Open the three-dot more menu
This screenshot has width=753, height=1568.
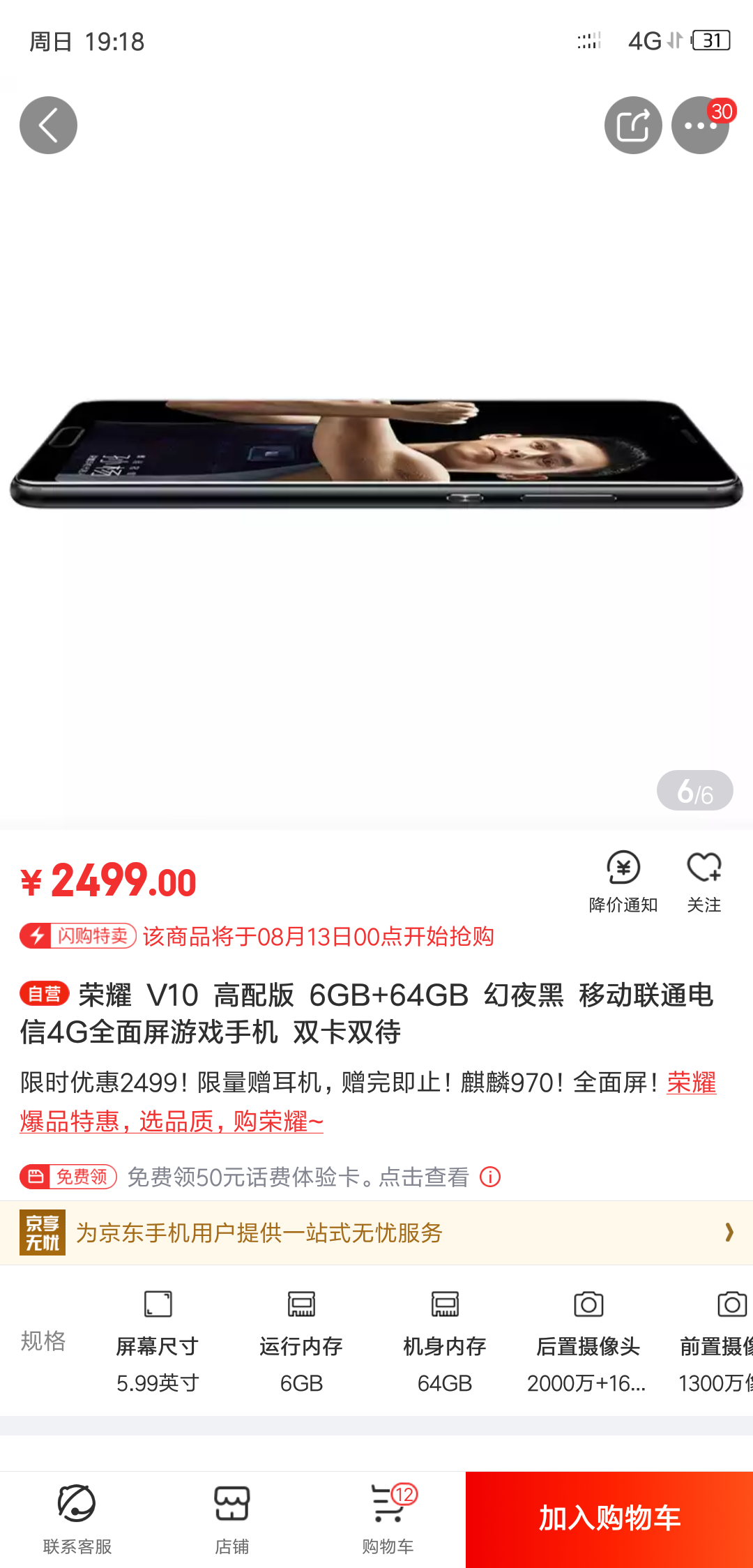[x=699, y=126]
